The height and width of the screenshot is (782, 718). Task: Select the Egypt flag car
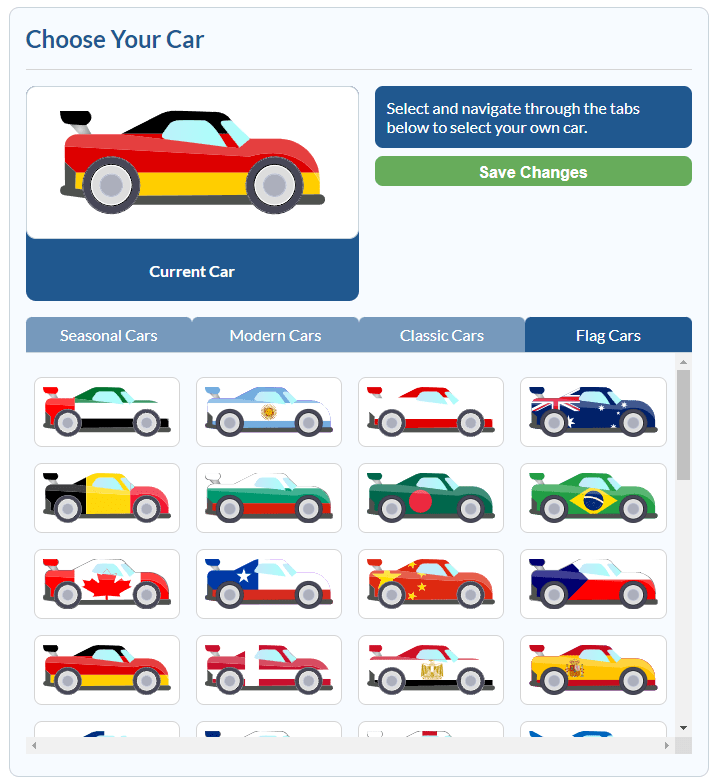[431, 670]
